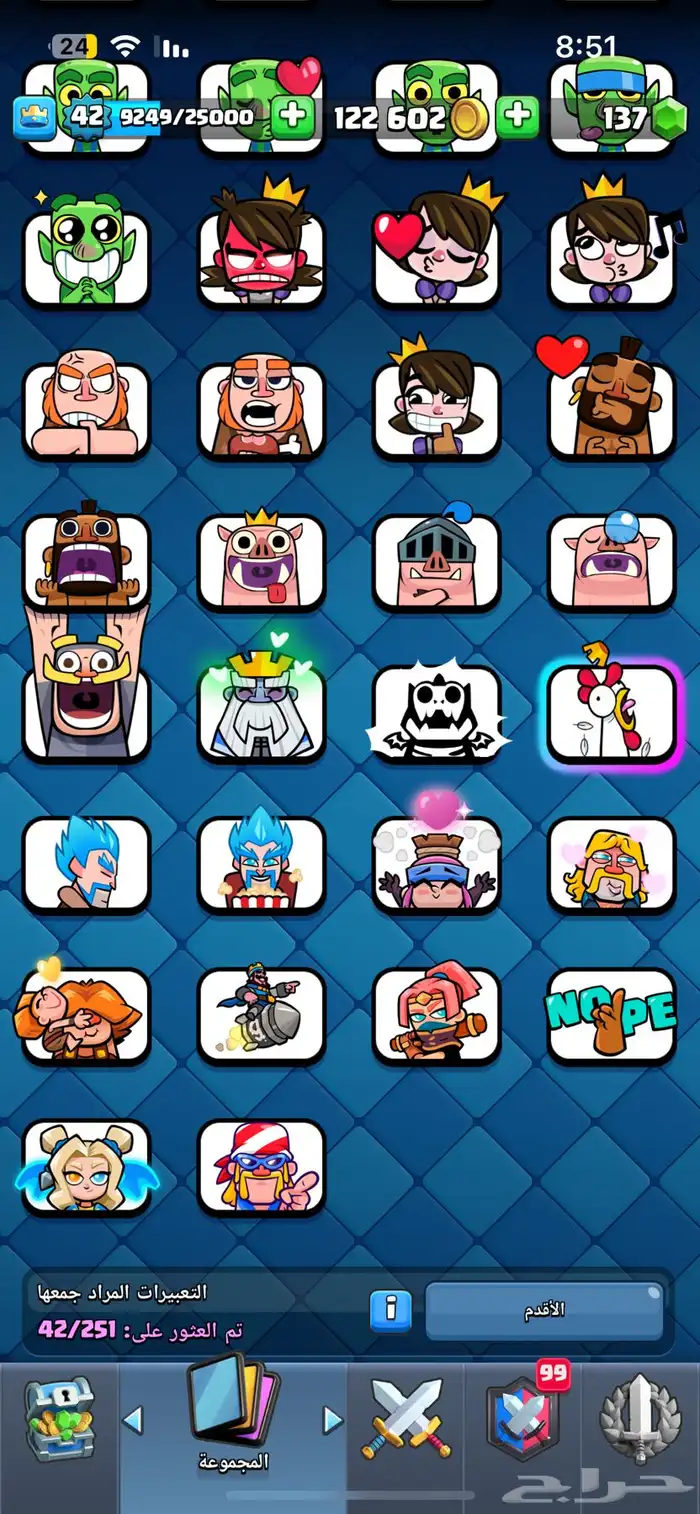Open the emotes info button
The width and height of the screenshot is (700, 1514).
391,1310
